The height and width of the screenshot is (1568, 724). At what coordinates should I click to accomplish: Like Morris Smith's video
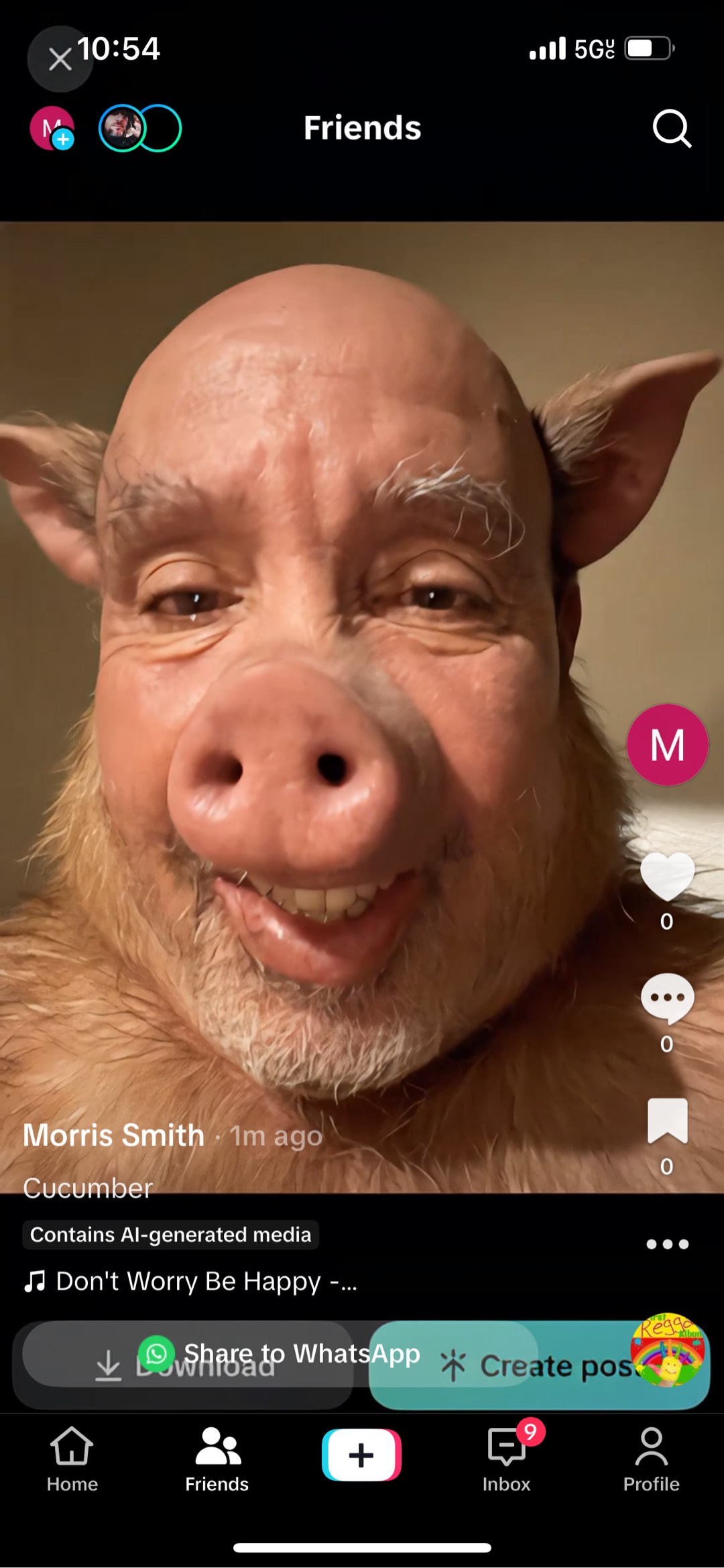click(667, 877)
